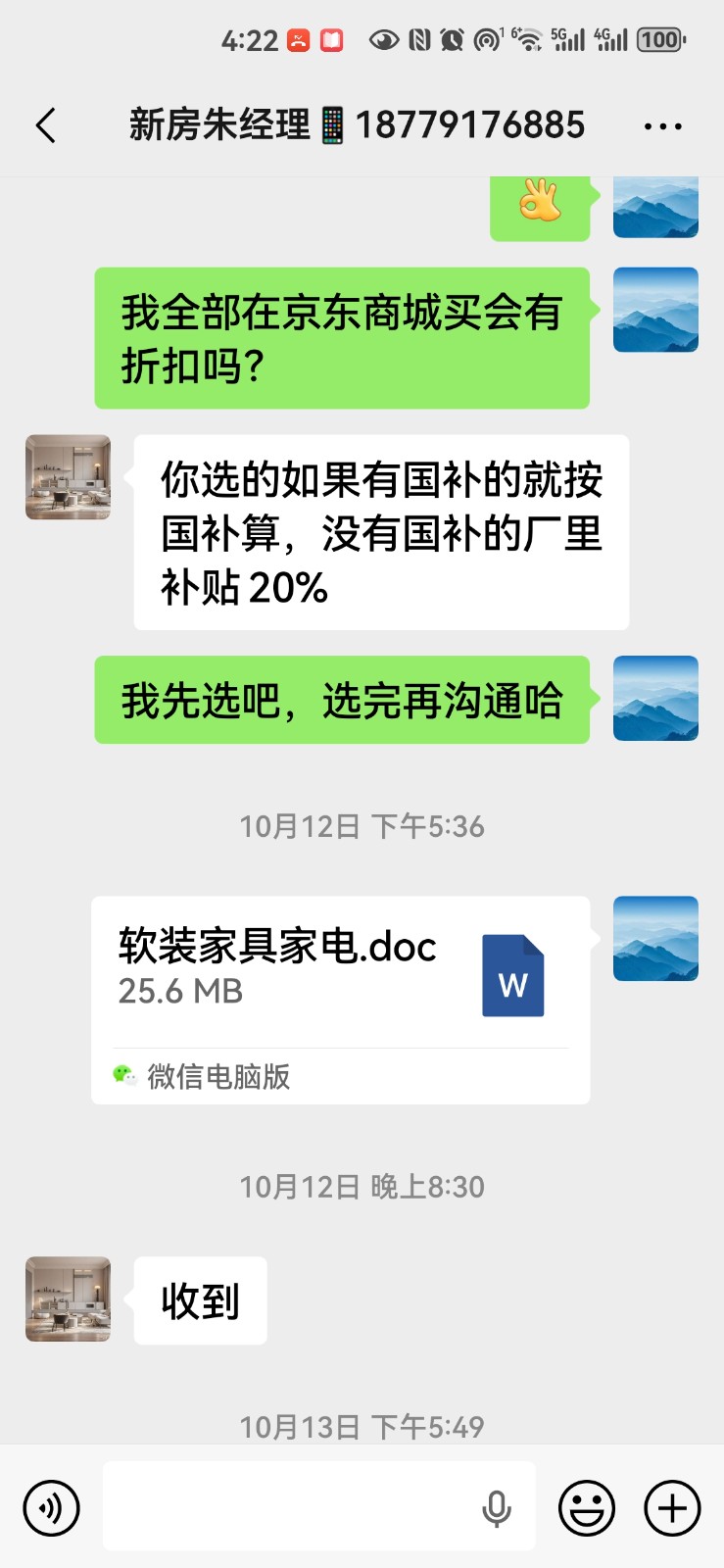This screenshot has height=1568, width=724.
Task: Open the plus attachment menu
Action: pos(672,1507)
